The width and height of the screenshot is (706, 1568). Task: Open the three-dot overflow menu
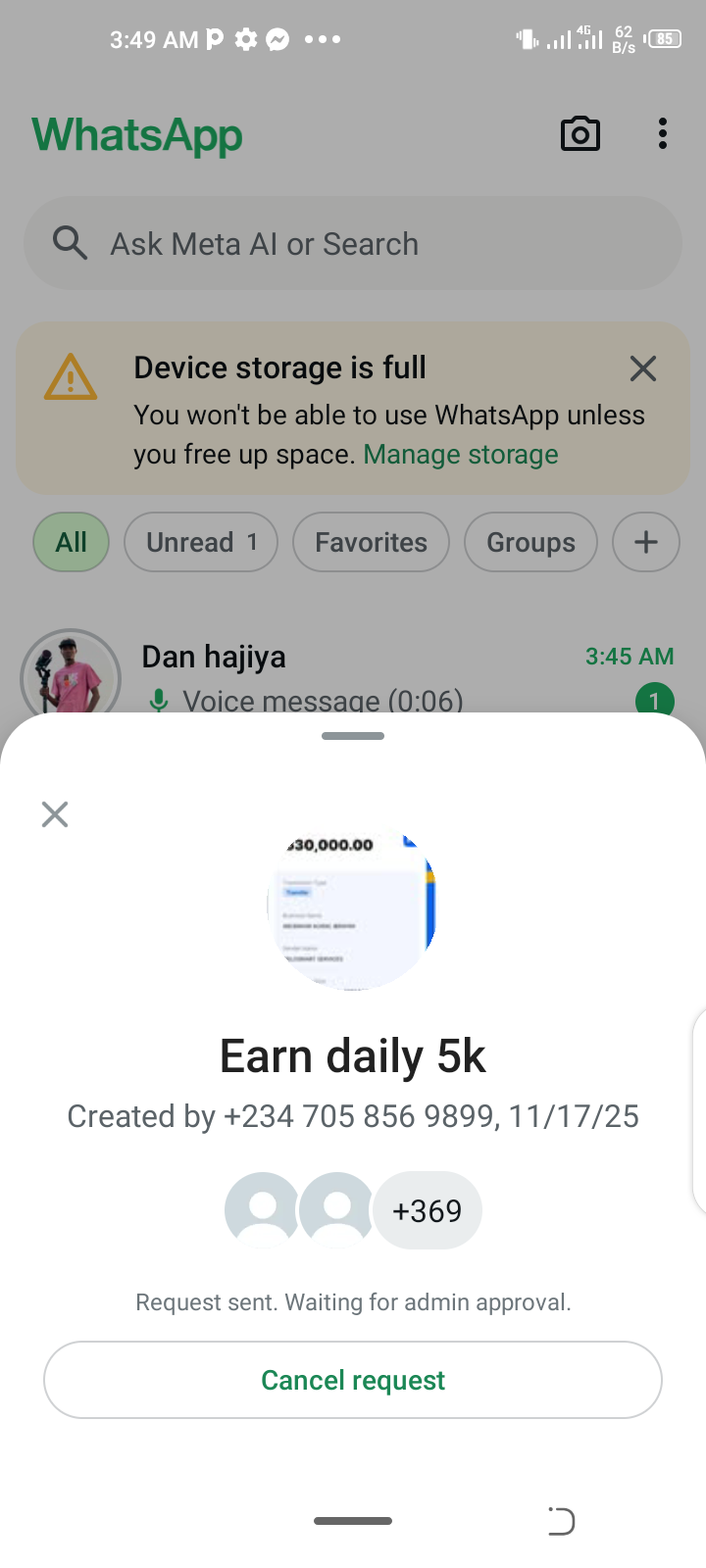[x=663, y=134]
